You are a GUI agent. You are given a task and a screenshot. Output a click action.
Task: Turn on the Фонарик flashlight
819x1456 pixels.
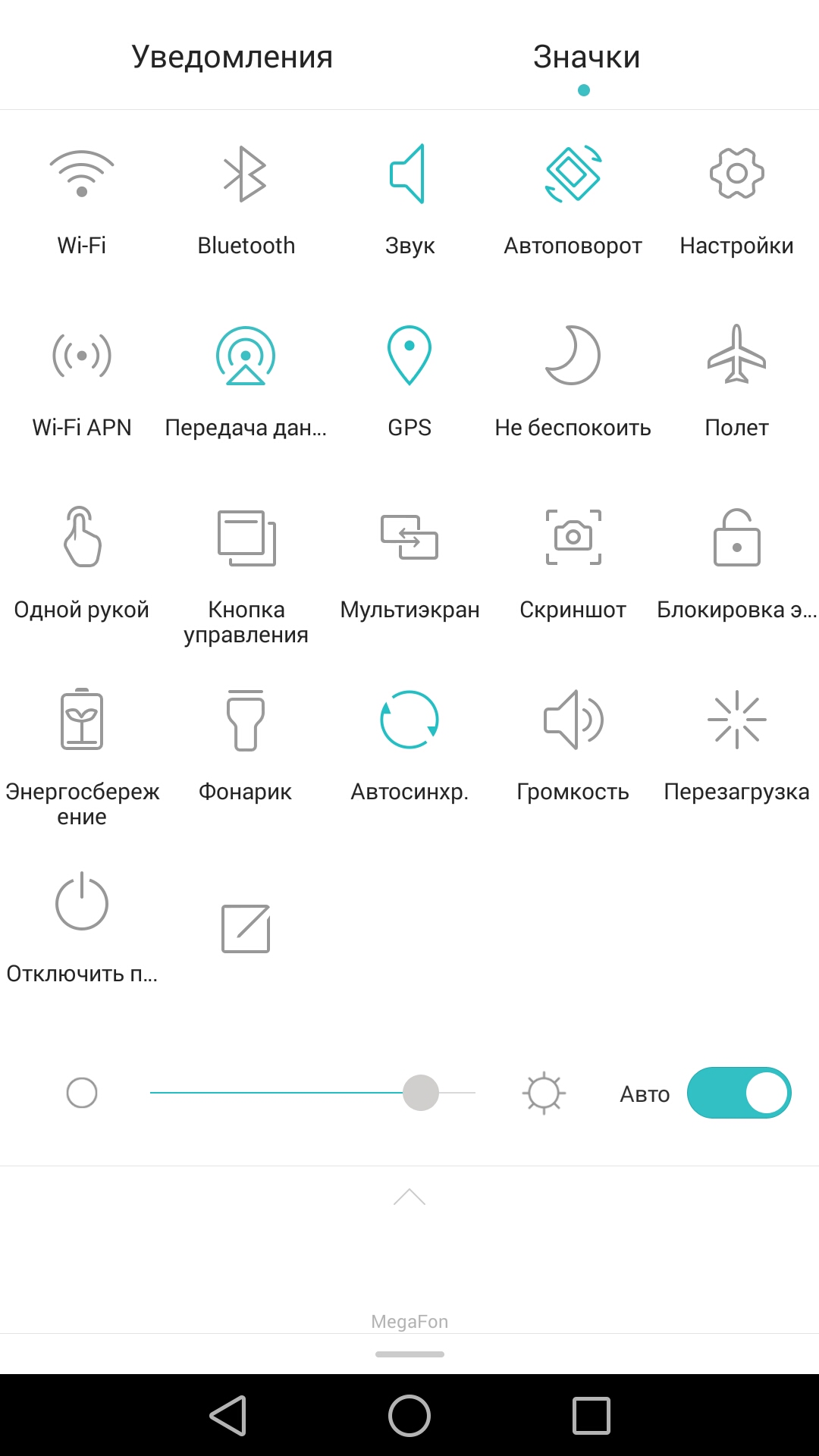(245, 720)
